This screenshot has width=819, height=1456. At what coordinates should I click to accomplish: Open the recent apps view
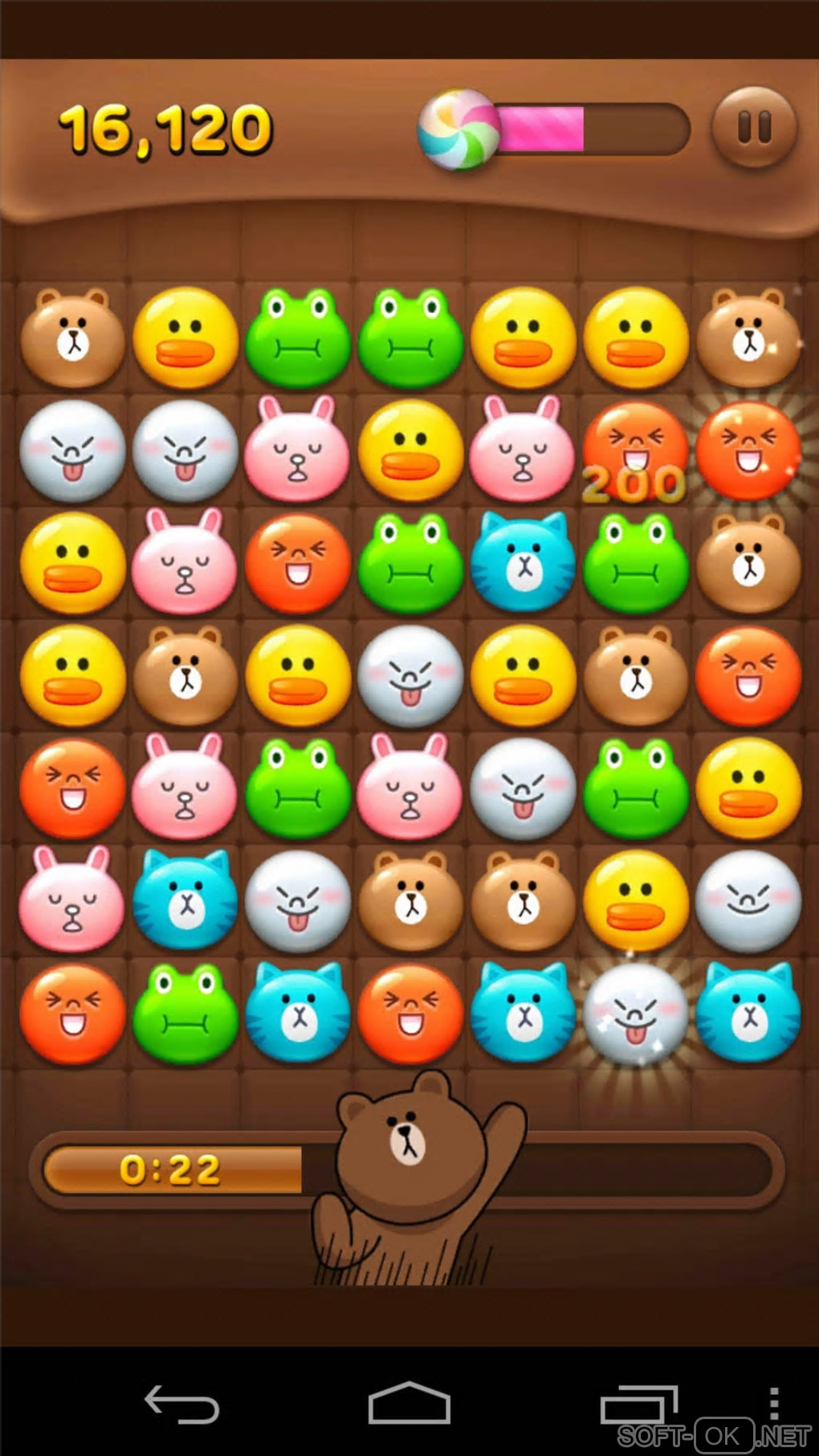coord(638,1405)
